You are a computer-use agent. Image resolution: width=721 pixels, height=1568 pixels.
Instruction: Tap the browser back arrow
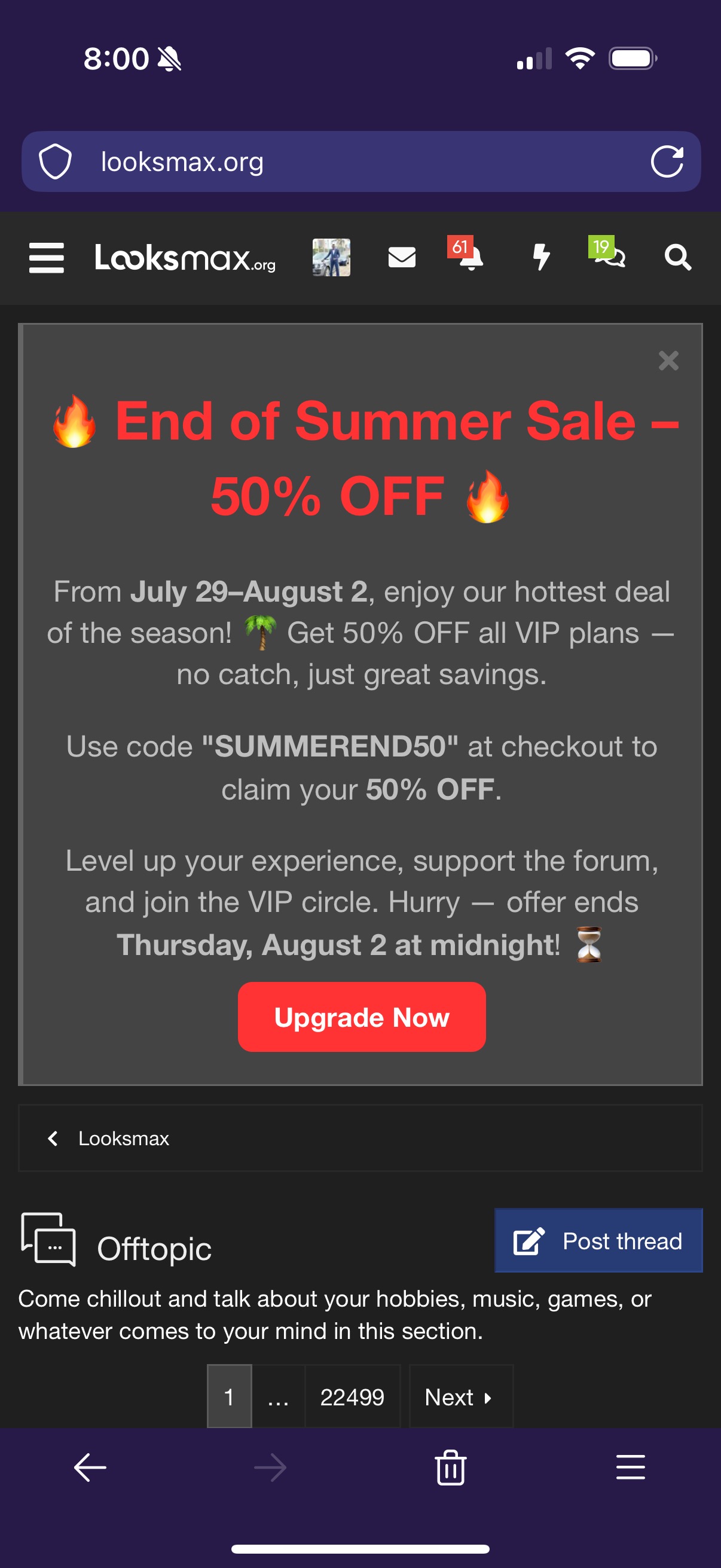click(90, 1468)
